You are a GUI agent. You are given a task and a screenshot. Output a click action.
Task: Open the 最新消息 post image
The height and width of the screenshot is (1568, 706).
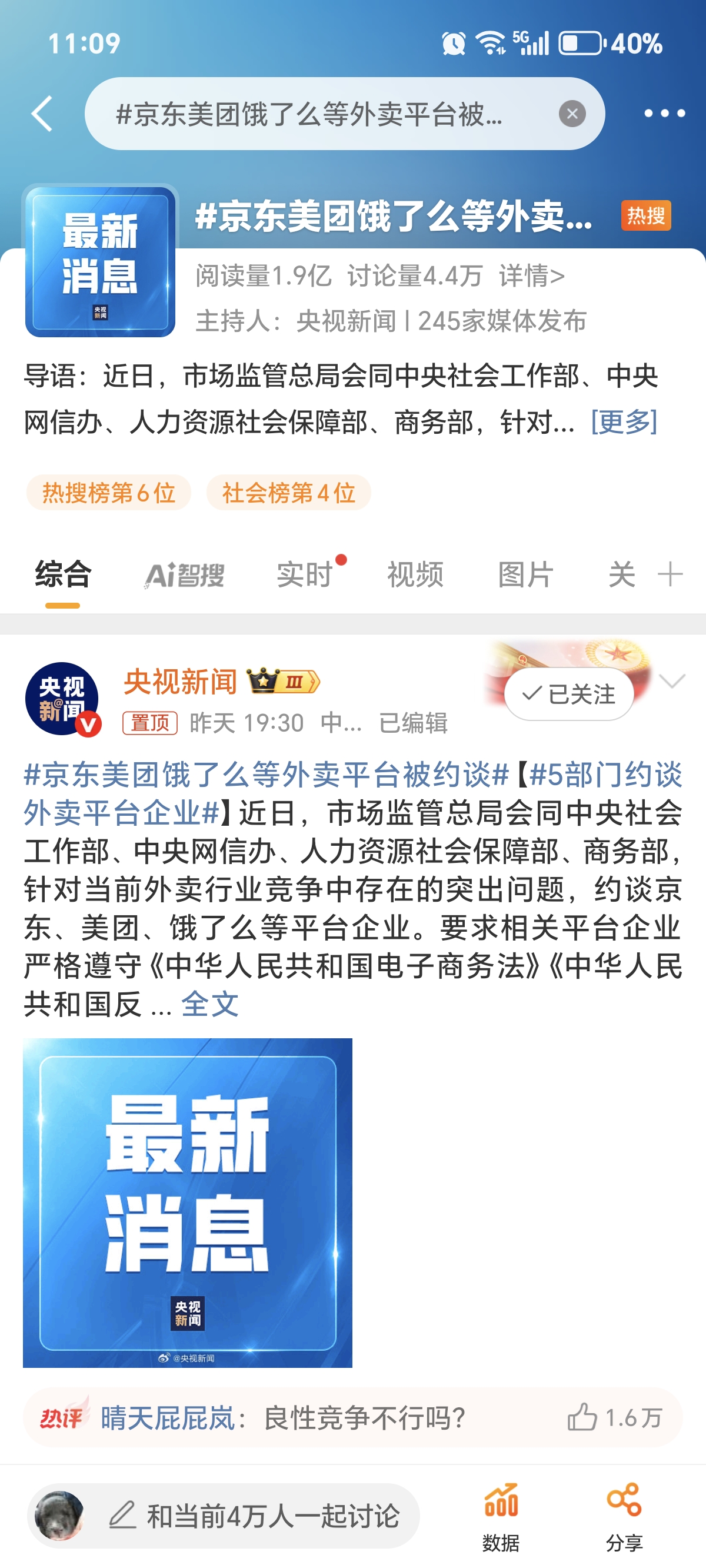pos(188,1203)
